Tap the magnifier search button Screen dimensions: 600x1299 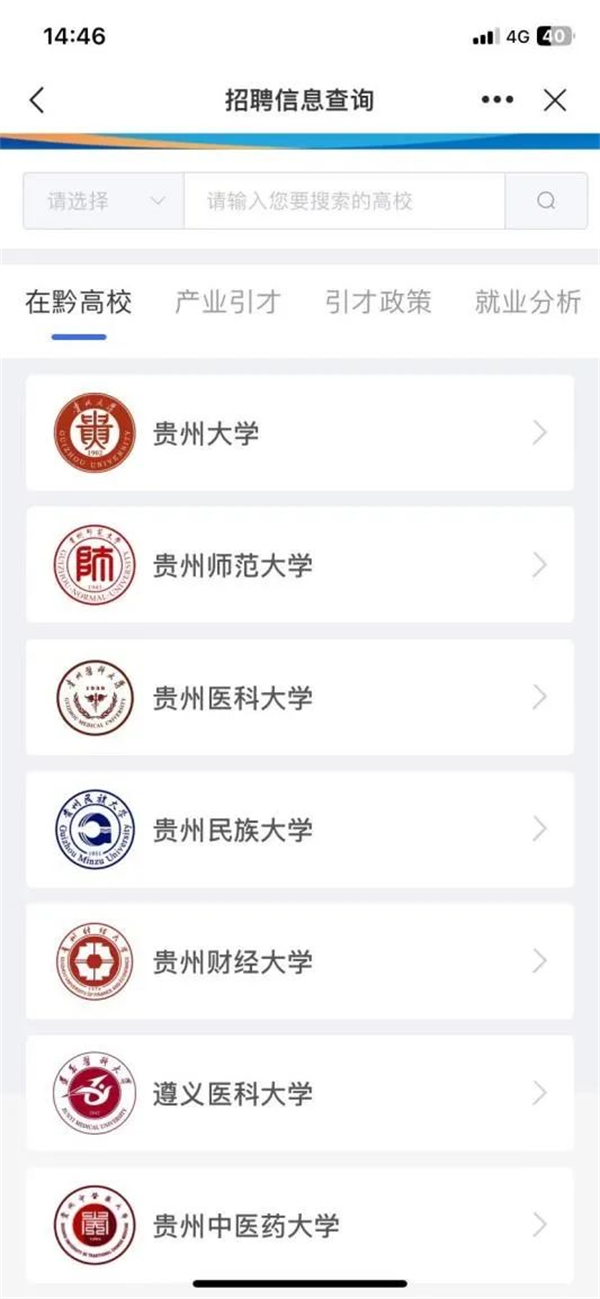tap(546, 201)
